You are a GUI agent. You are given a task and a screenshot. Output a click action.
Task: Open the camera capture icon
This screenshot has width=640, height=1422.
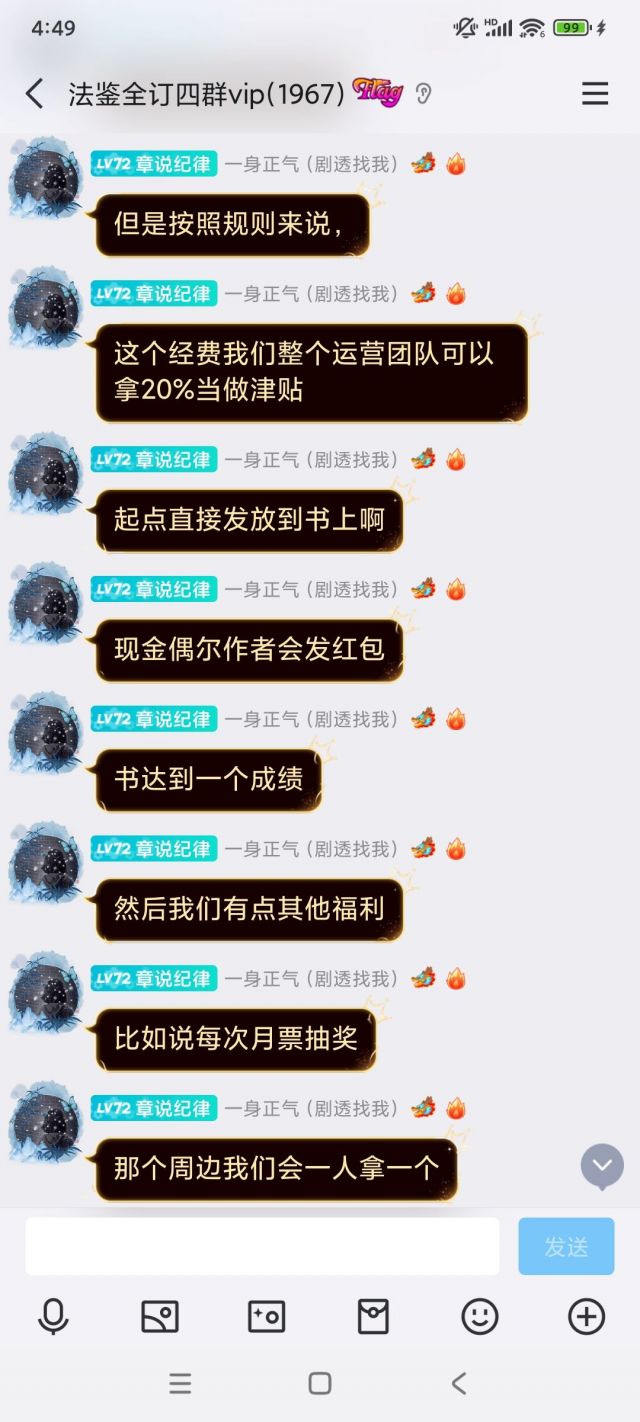pyautogui.click(x=267, y=1316)
